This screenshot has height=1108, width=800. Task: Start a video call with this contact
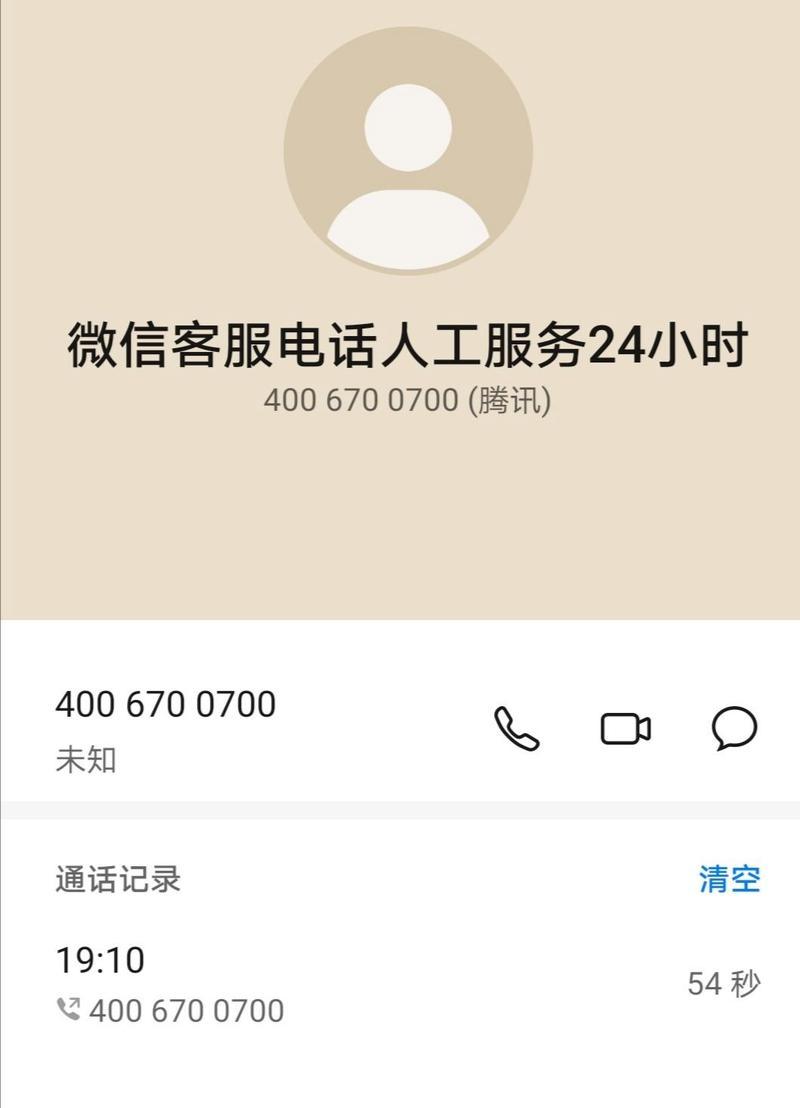[626, 729]
